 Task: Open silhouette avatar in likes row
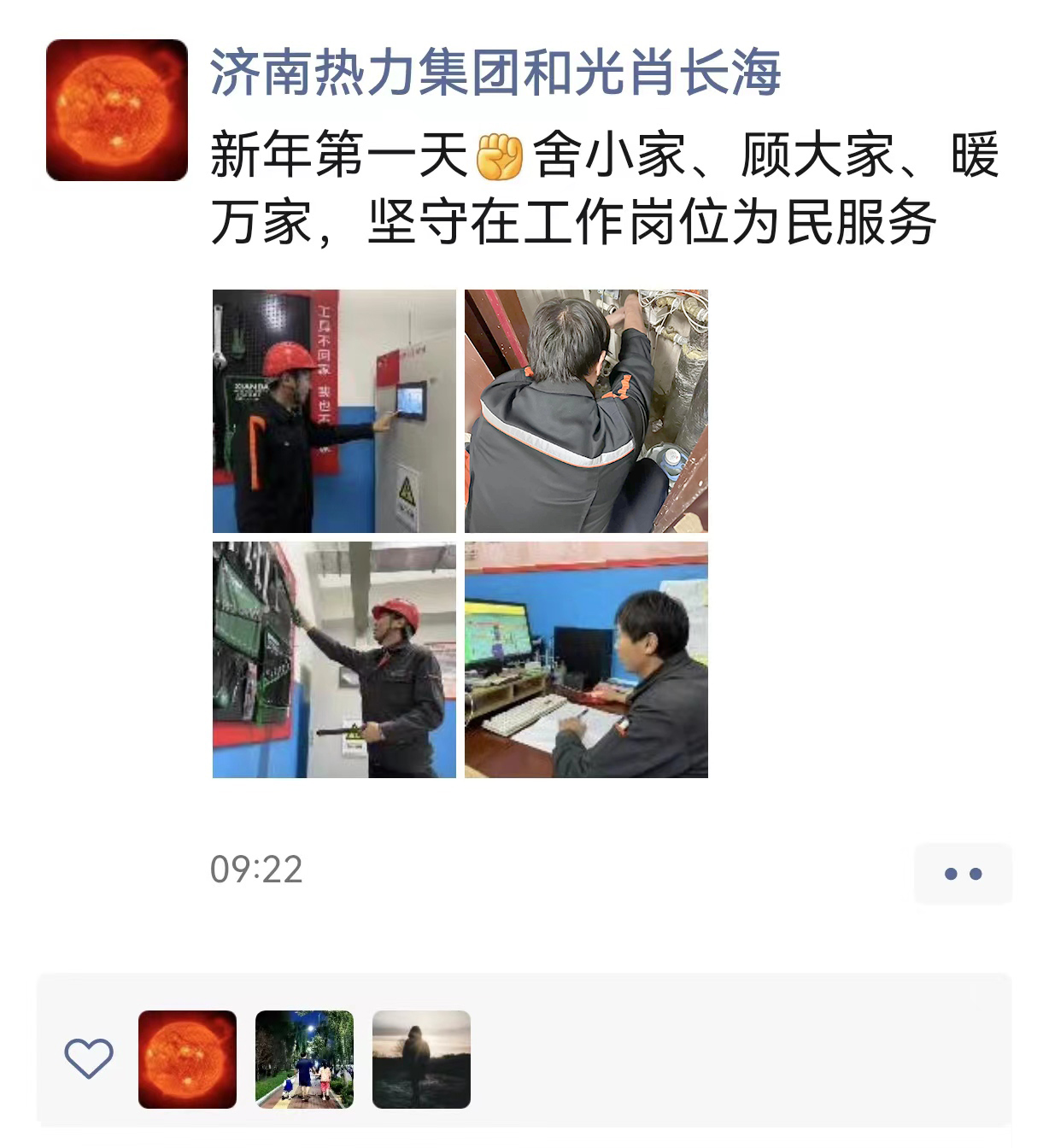421,1059
